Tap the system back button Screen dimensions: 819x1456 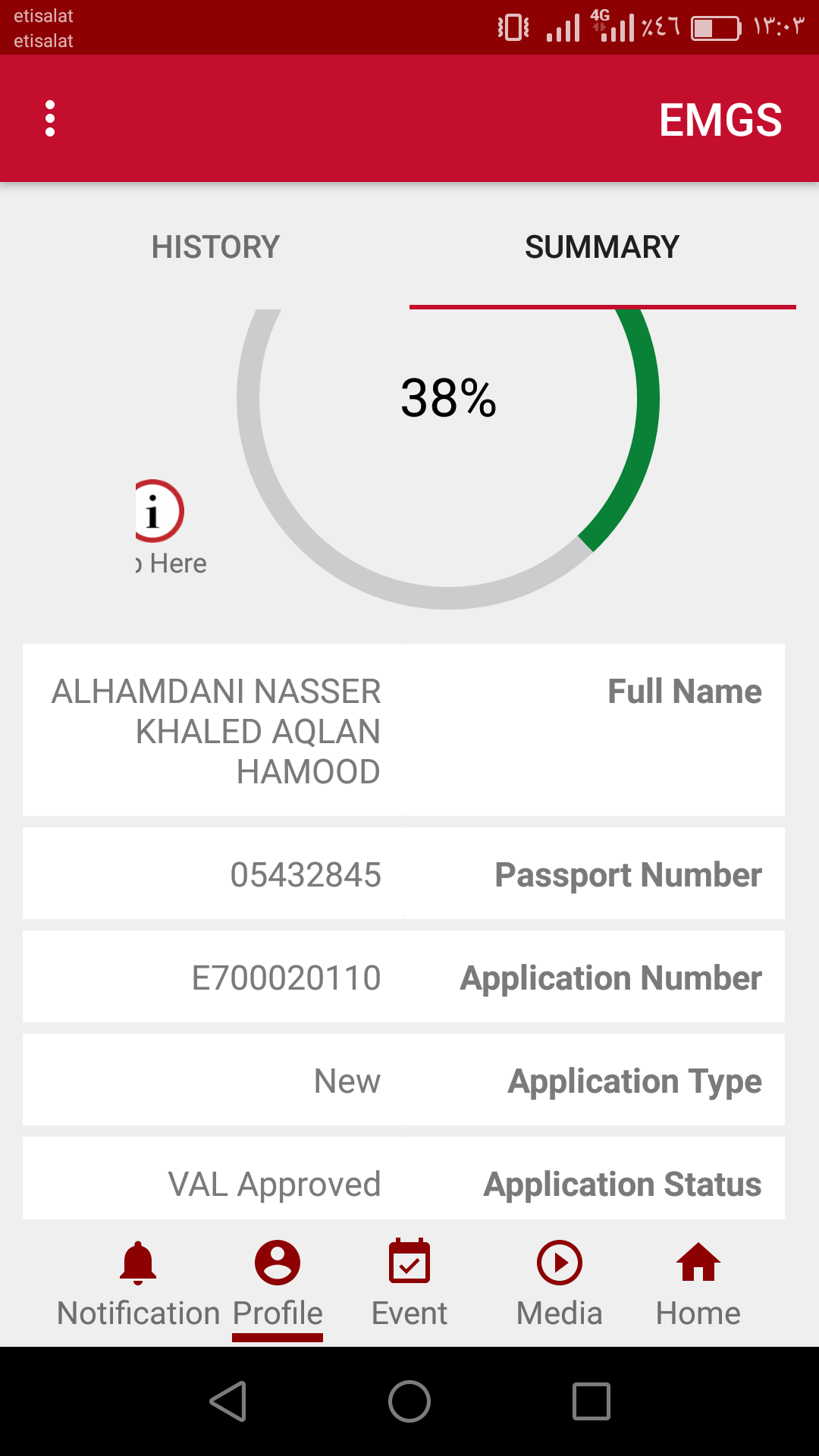coord(227,1401)
